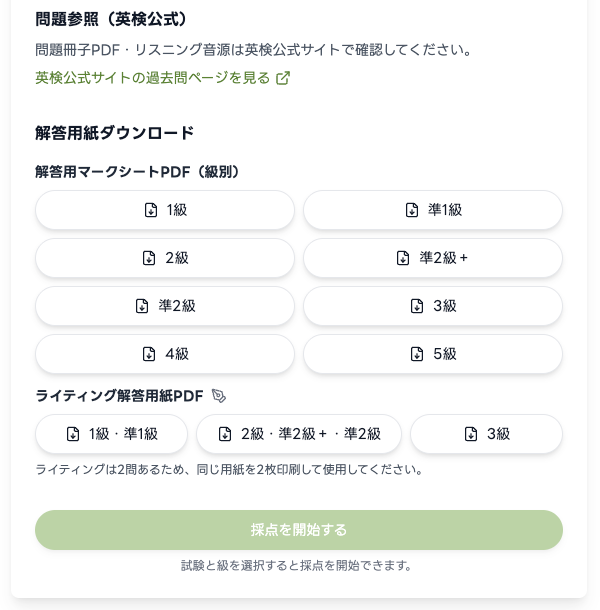Screen dimensions: 600x610
Task: Download the 3級 mark sheet PDF
Action: click(433, 306)
